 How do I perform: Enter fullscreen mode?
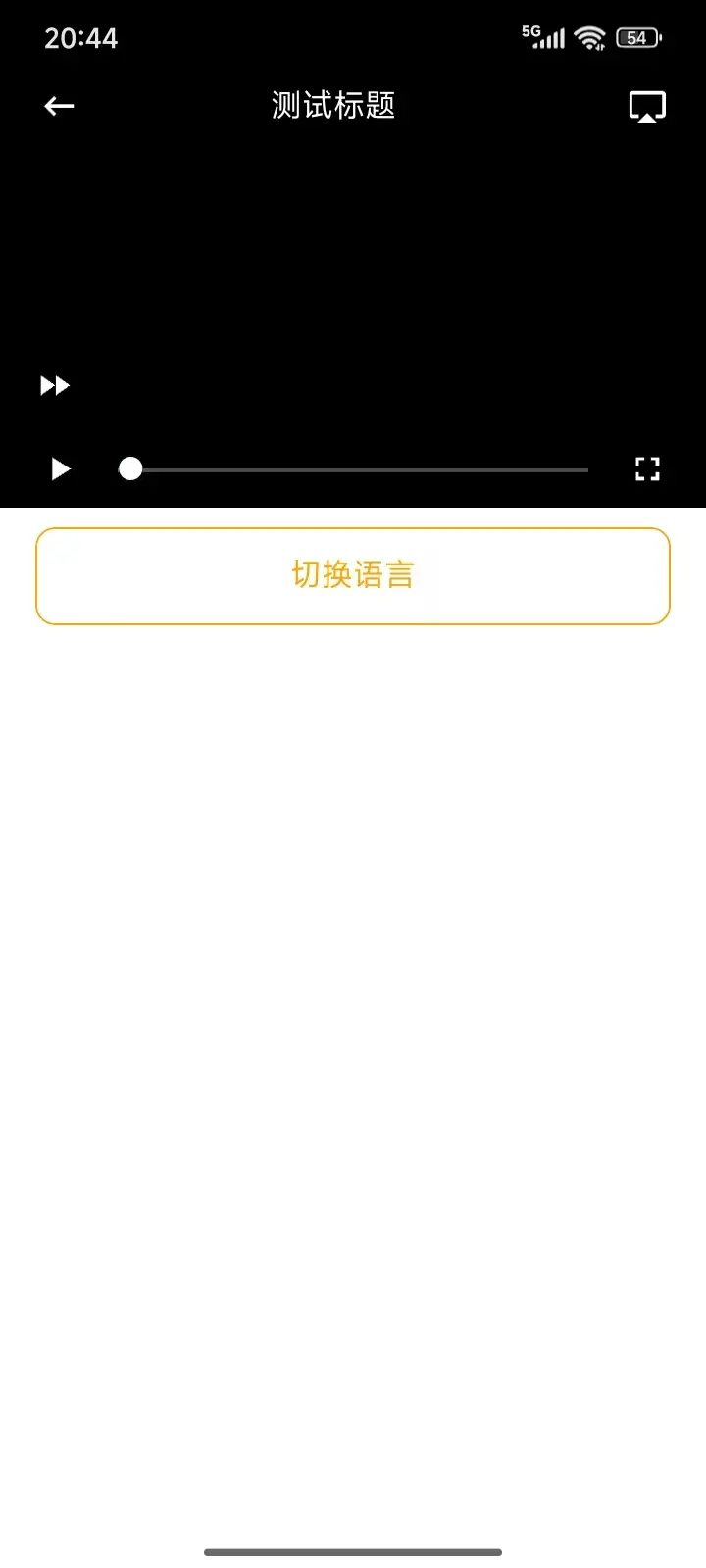point(647,469)
